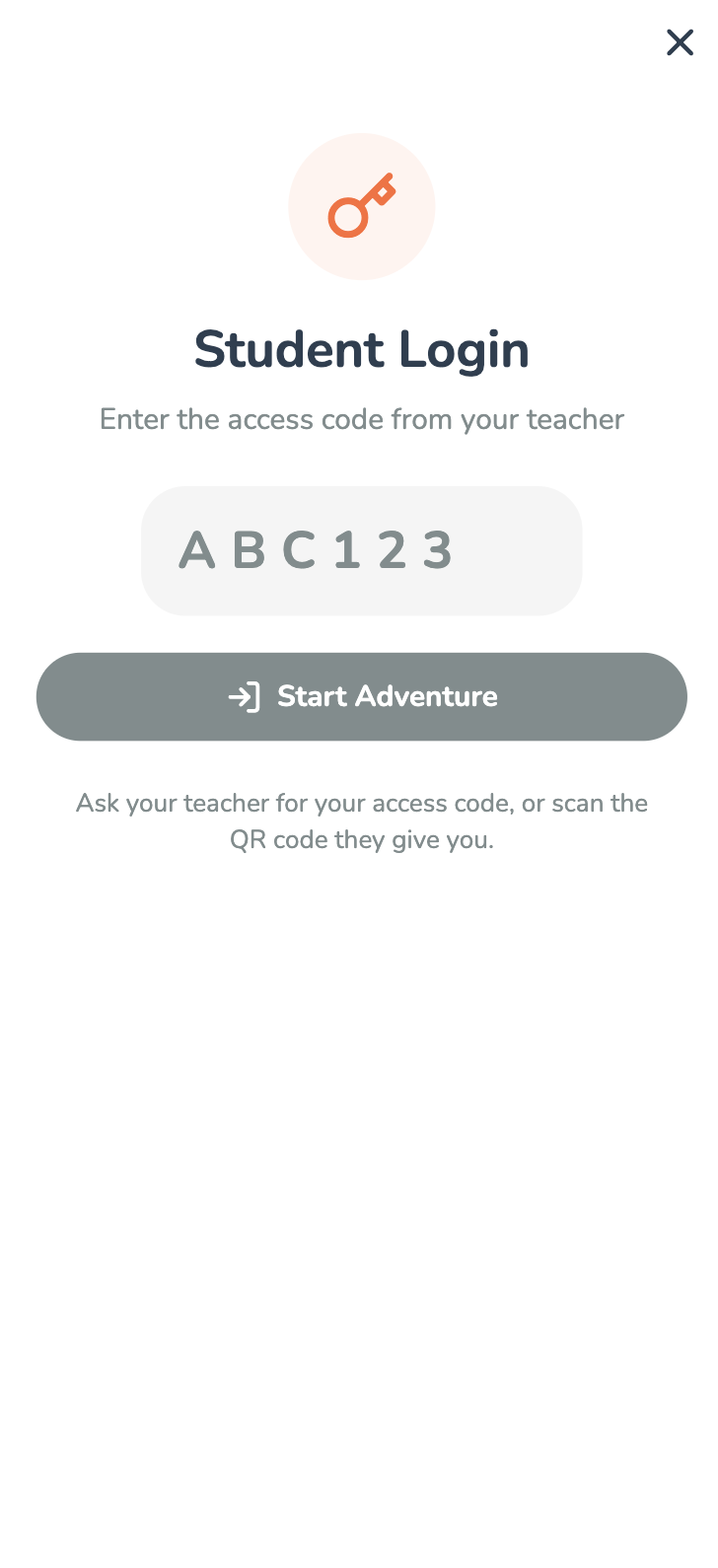Image resolution: width=718 pixels, height=1568 pixels.
Task: Dismiss the login dialog with the X
Action: (x=680, y=42)
